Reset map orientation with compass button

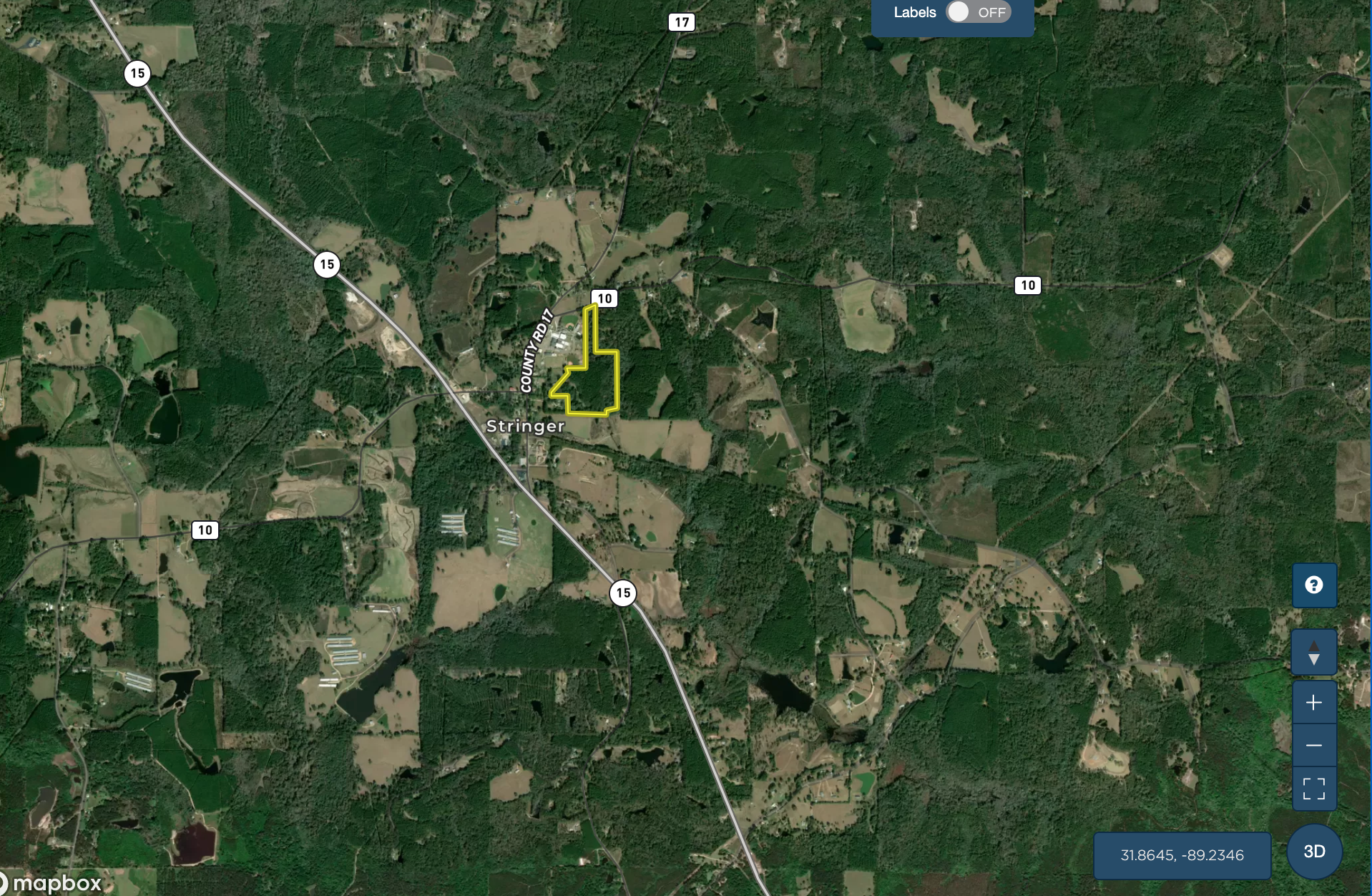tap(1313, 653)
